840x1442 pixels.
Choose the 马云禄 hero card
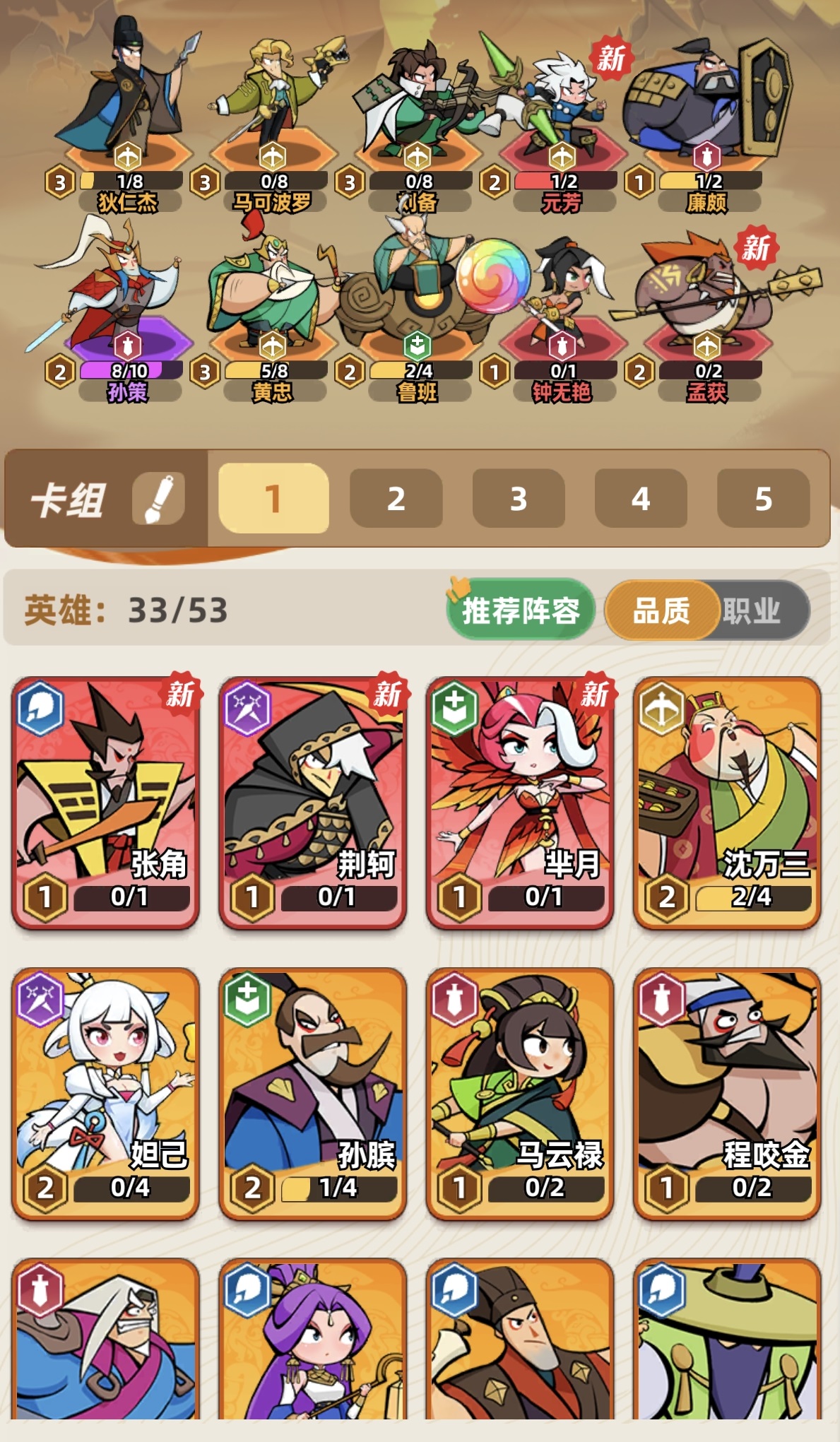click(x=519, y=1093)
